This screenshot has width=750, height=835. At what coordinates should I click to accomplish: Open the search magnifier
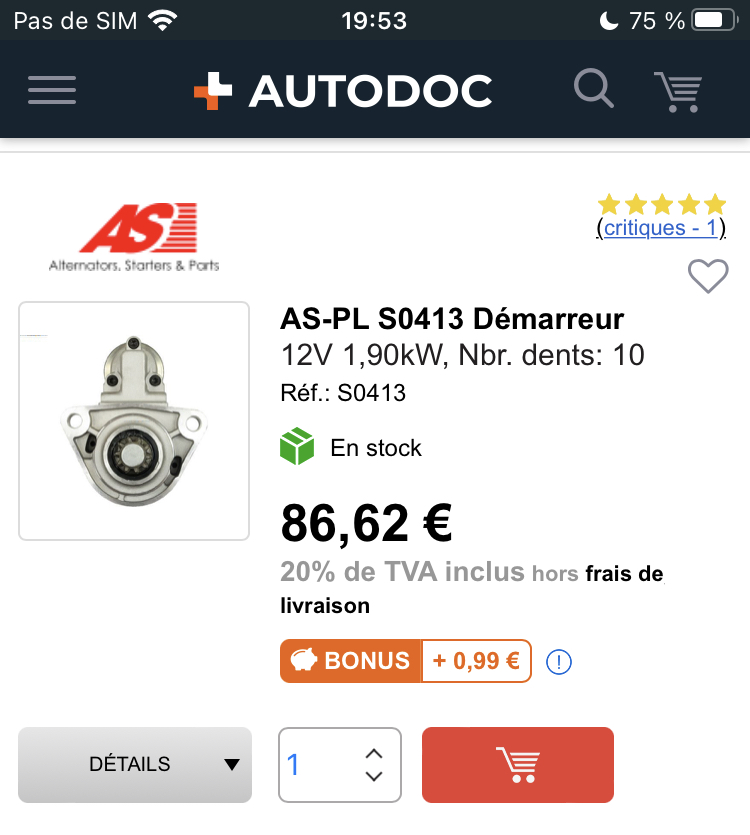pos(594,89)
